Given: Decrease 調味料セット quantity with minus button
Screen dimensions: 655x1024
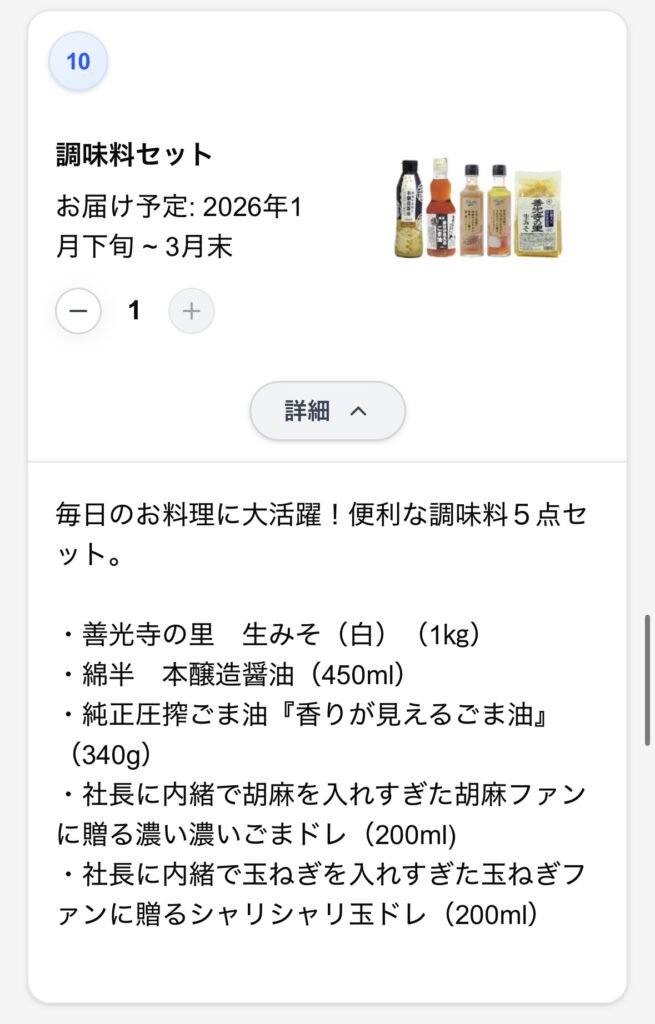Looking at the screenshot, I should [x=78, y=311].
